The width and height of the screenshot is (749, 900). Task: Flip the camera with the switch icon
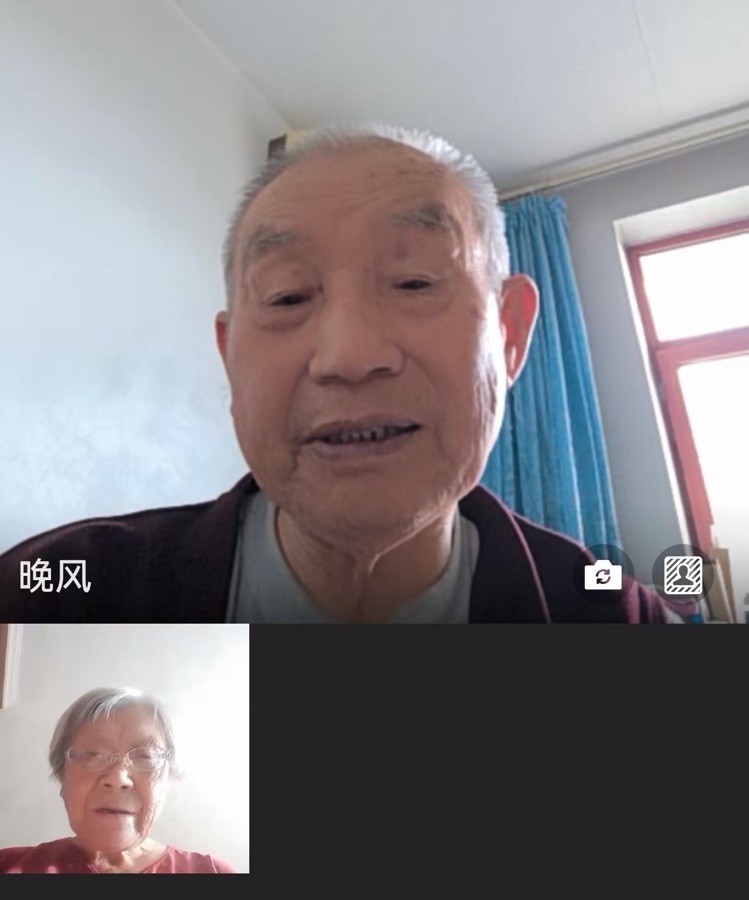coord(603,575)
